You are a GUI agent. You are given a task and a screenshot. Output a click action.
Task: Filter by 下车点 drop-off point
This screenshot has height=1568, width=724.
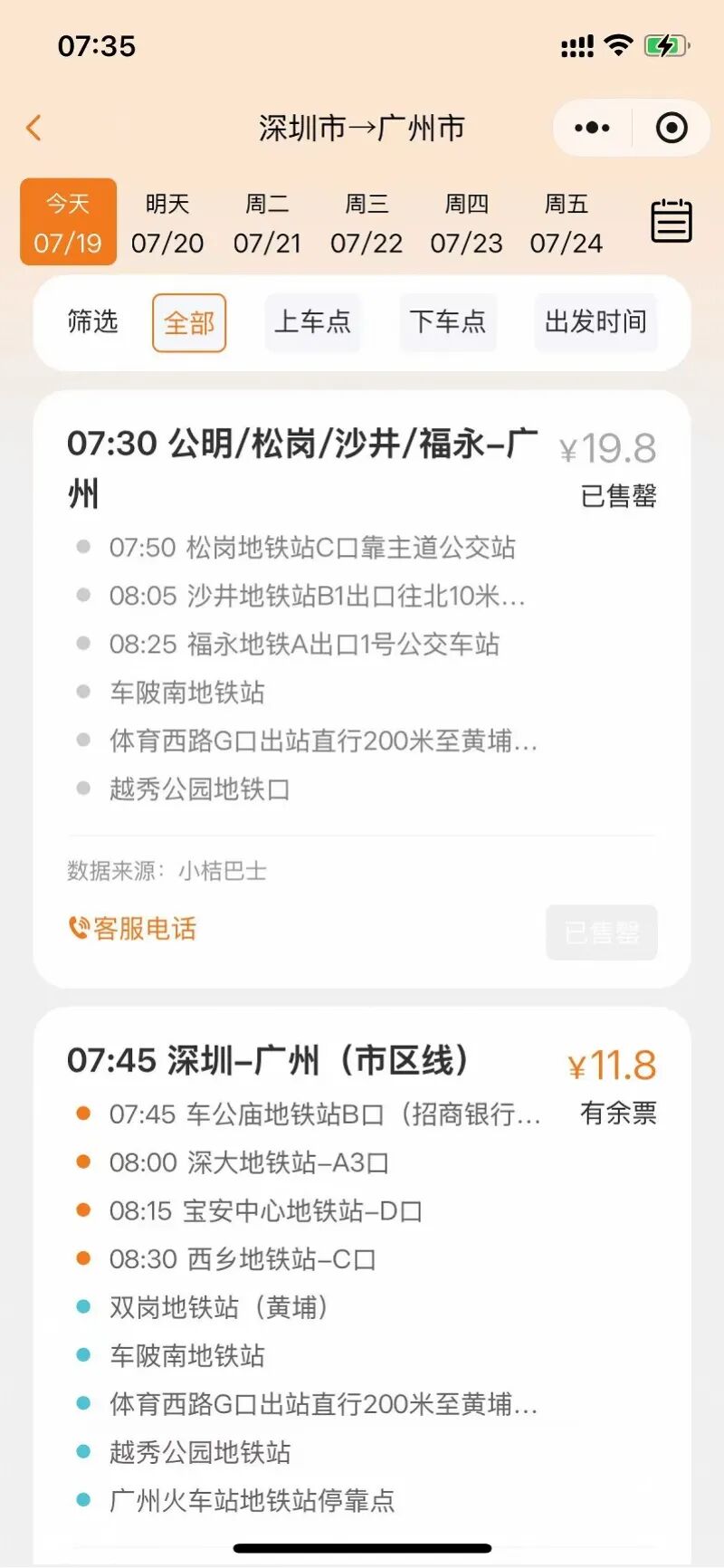tap(448, 322)
